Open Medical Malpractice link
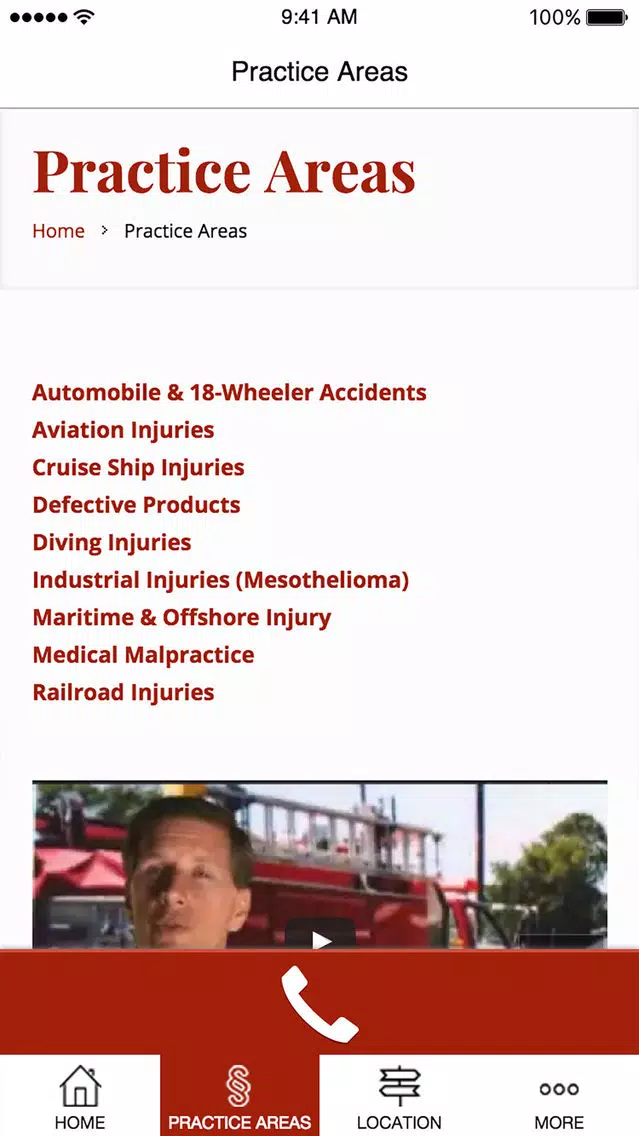 [143, 655]
